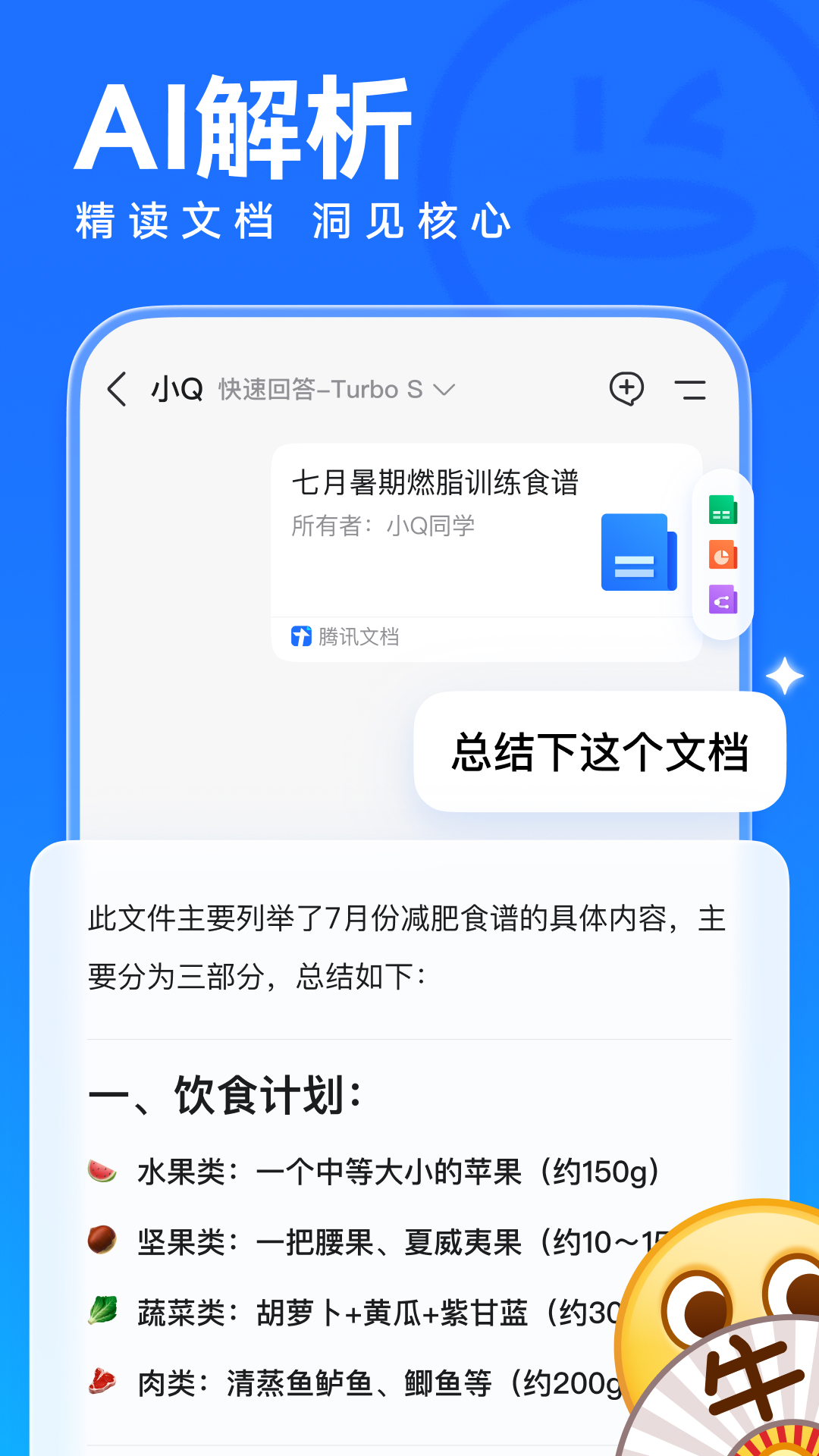Tap the lettuce emoji beside 蔬菜类
This screenshot has height=1456, width=819.
(x=101, y=1312)
